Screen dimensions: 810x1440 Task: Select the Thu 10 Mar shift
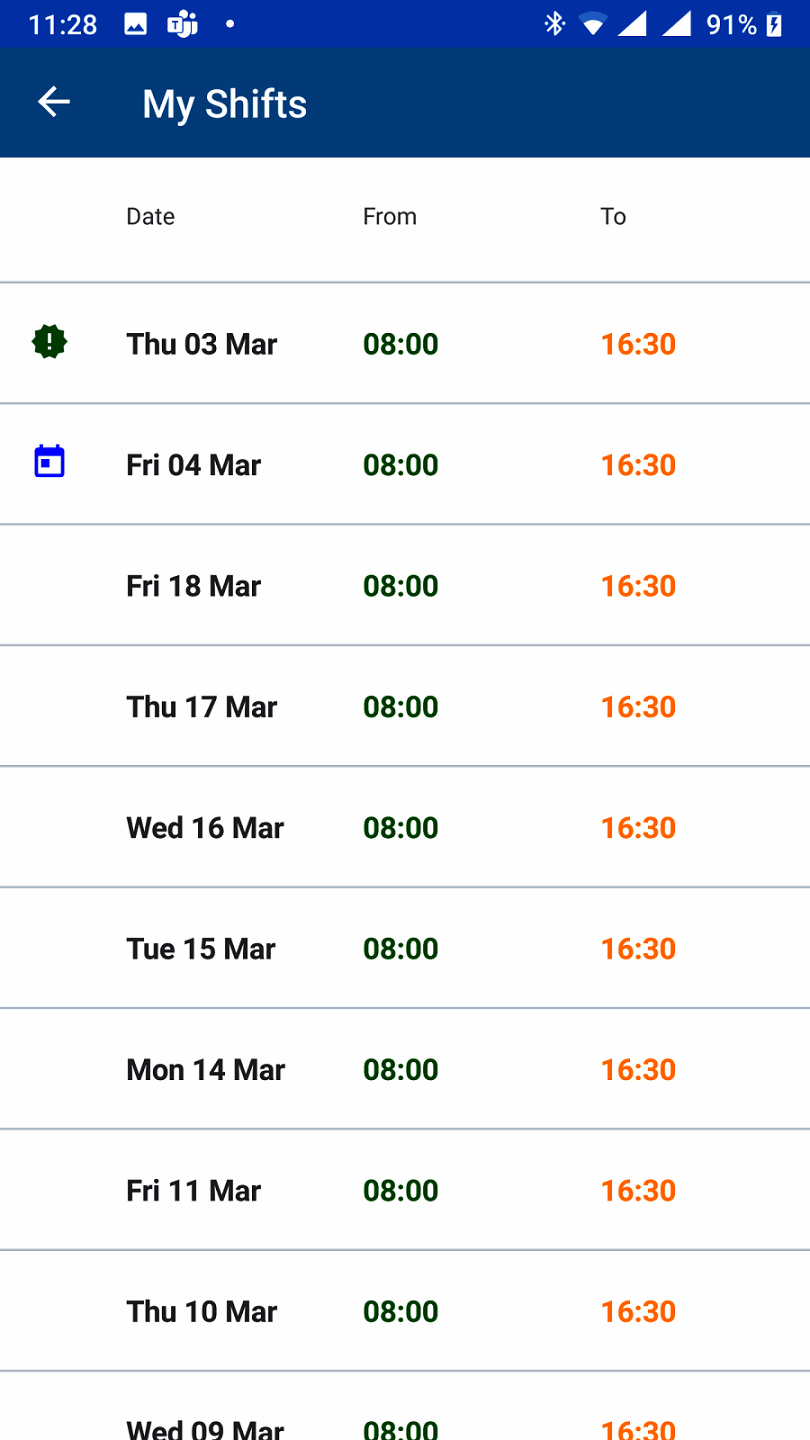point(405,1311)
